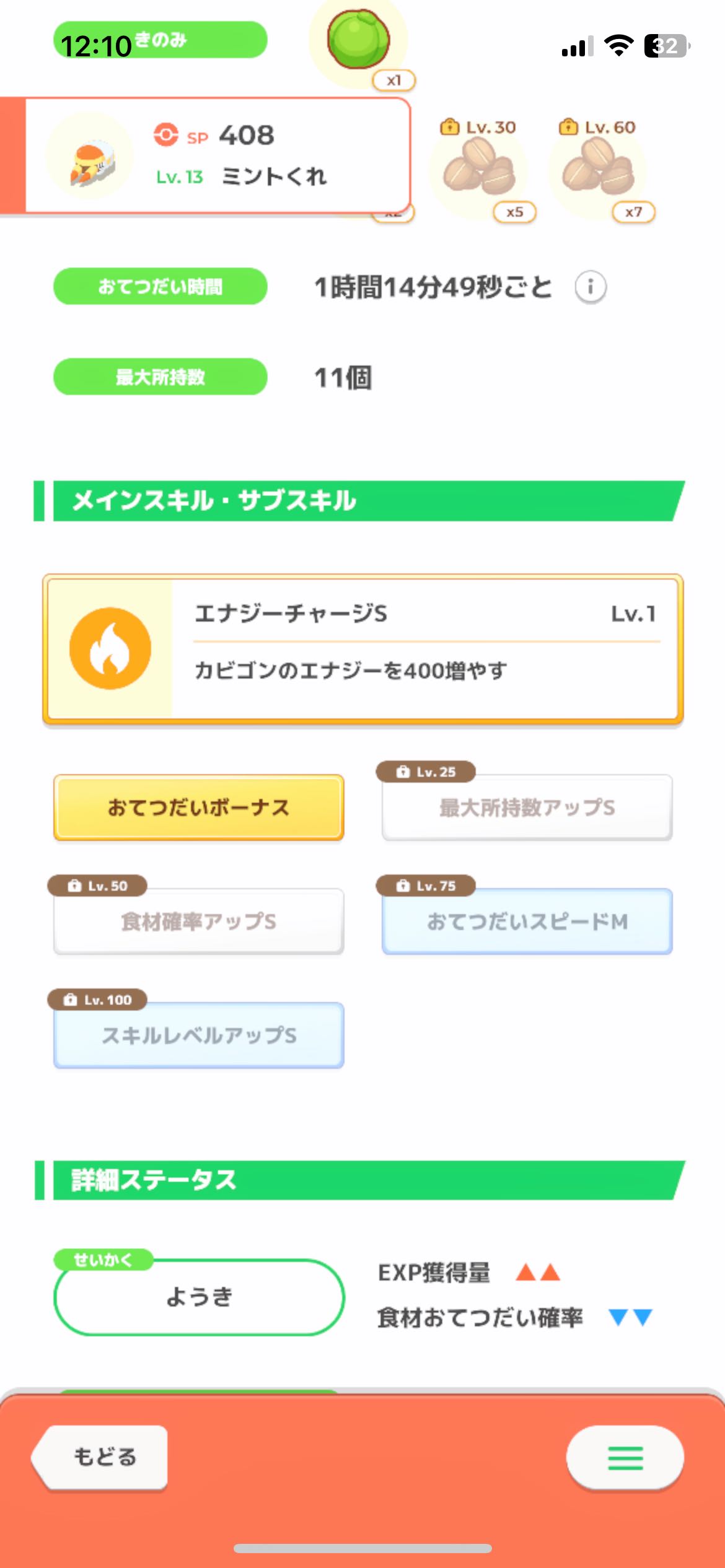725x1568 pixels.
Task: Tap the locked 食材確率アップS sub skill
Action: [x=198, y=921]
